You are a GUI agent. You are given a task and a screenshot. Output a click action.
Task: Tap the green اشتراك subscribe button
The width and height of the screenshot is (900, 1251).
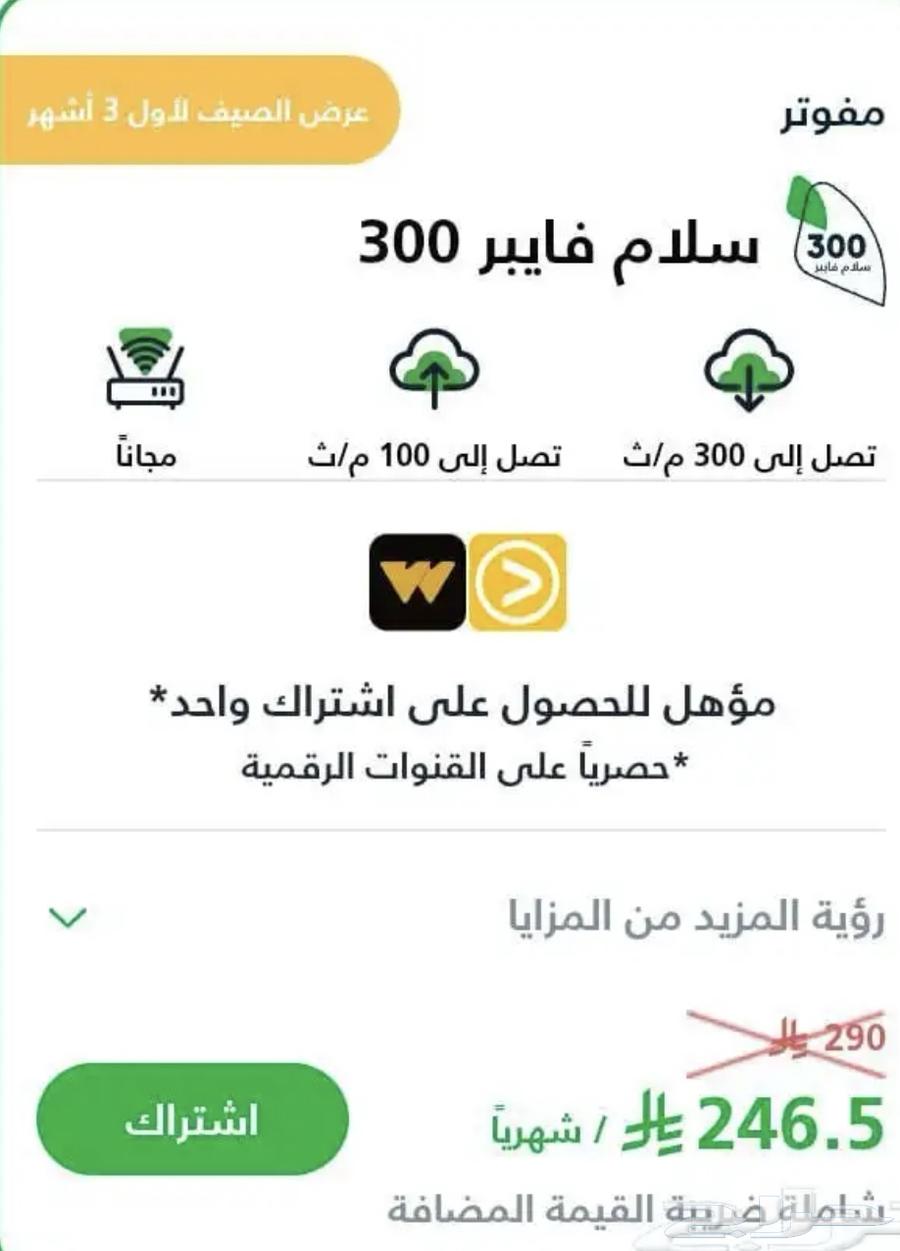point(192,1119)
